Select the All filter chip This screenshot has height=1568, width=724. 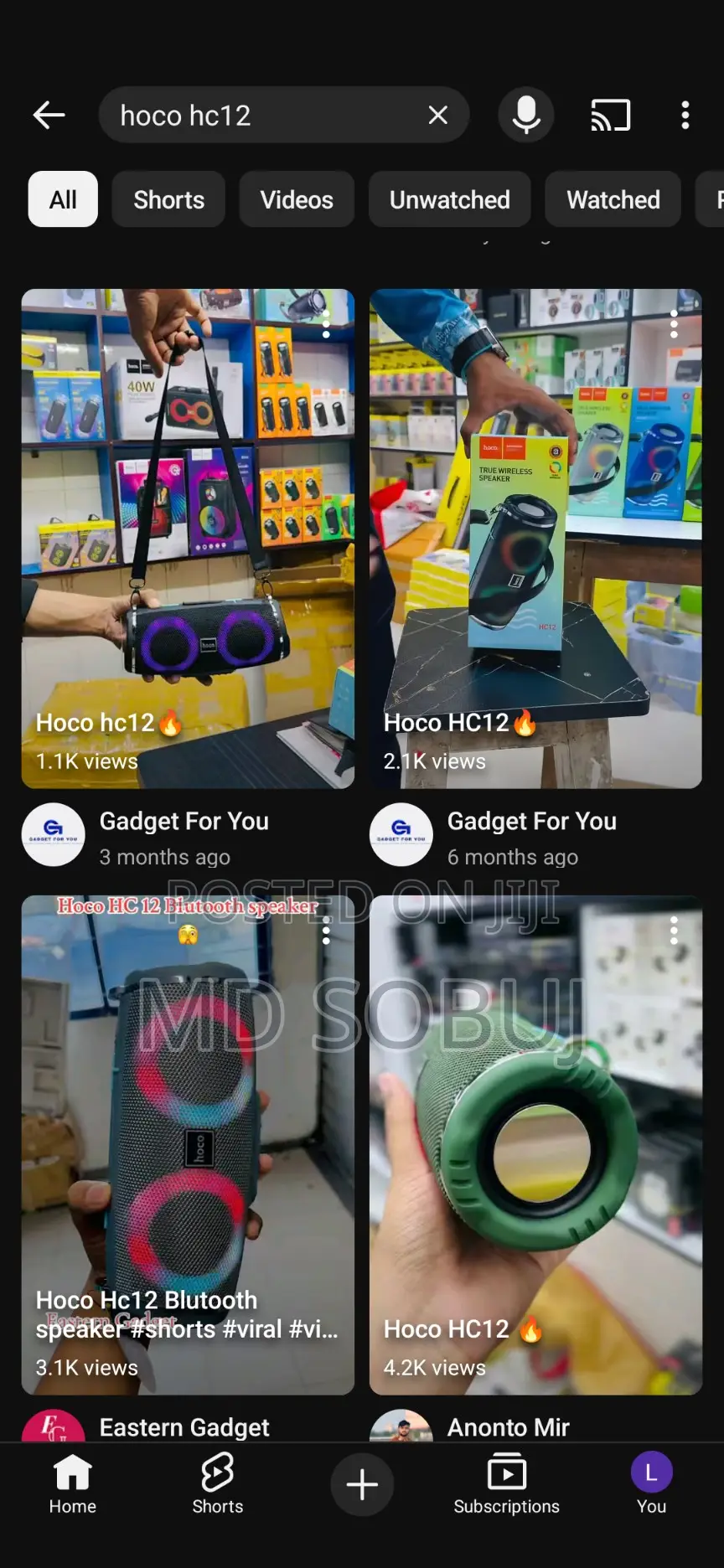(x=63, y=199)
